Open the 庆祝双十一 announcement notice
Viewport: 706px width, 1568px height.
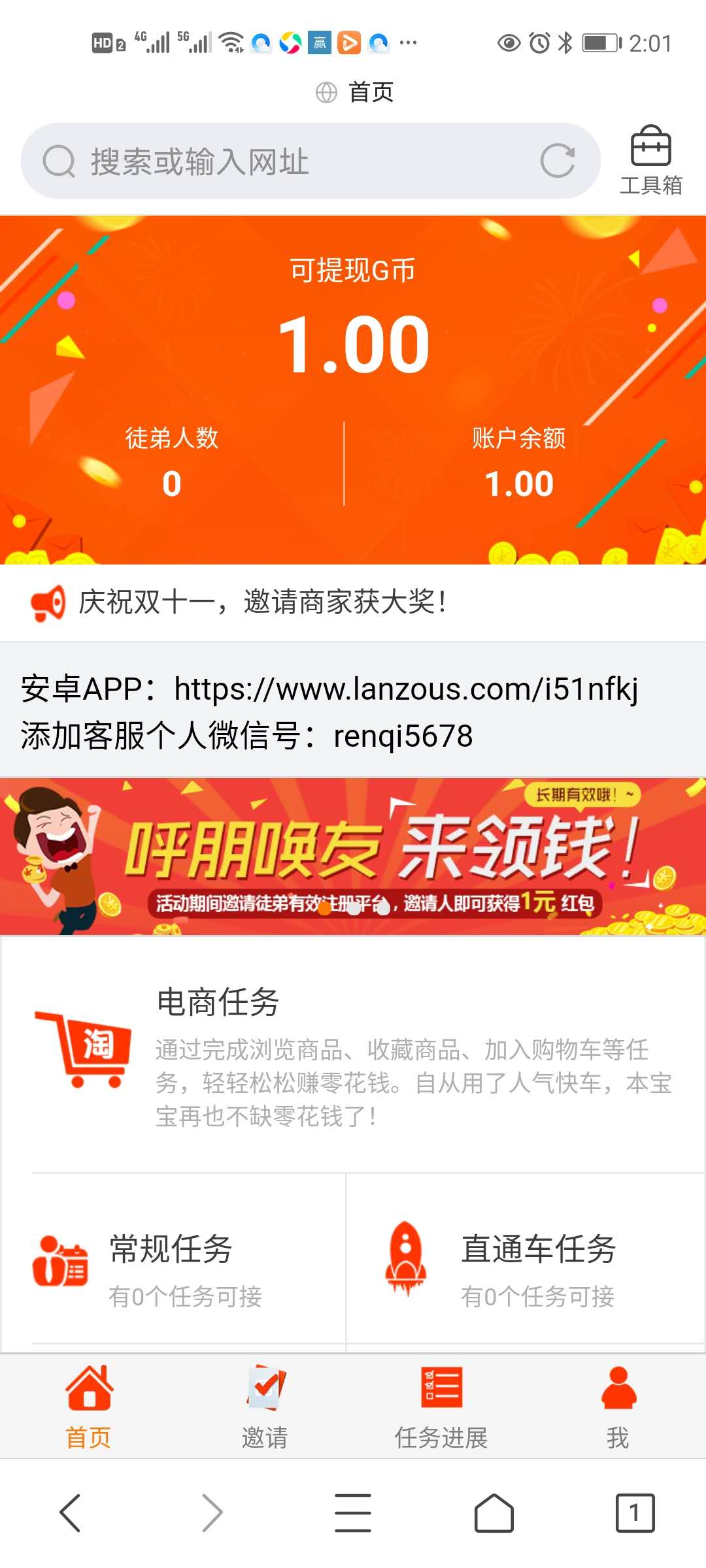261,602
